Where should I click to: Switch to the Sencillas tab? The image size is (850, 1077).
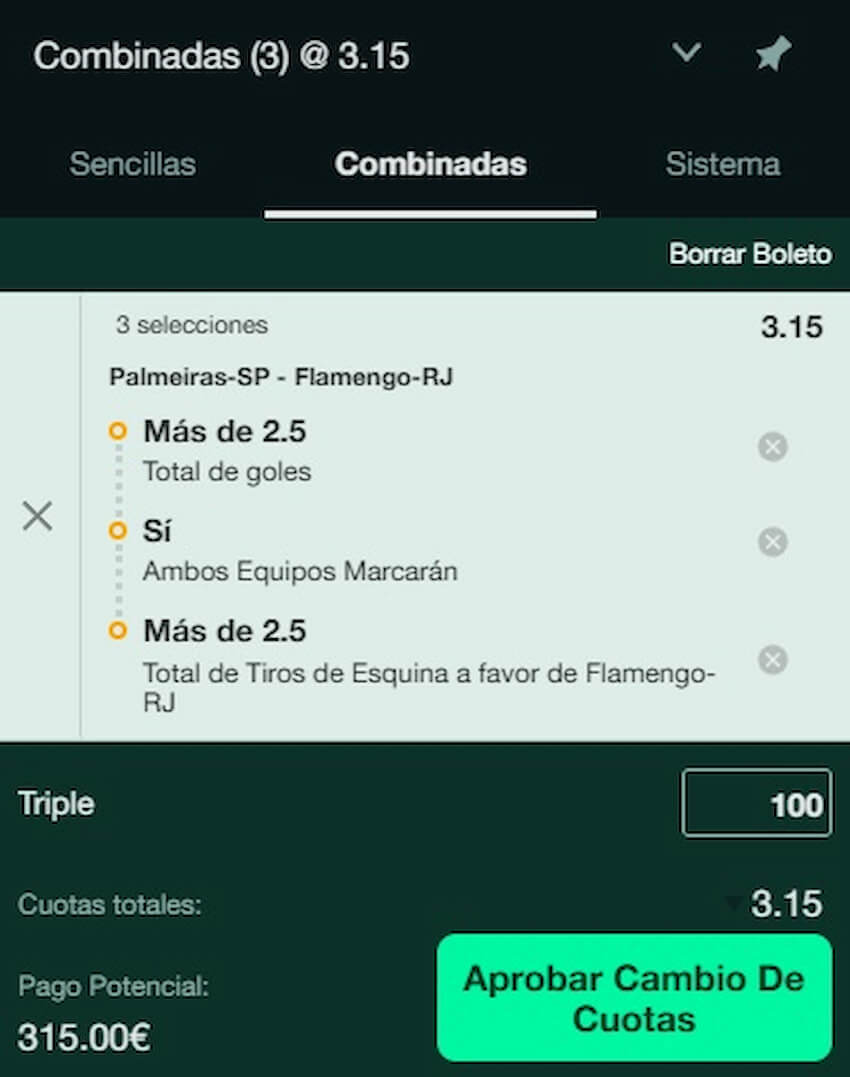tap(132, 164)
